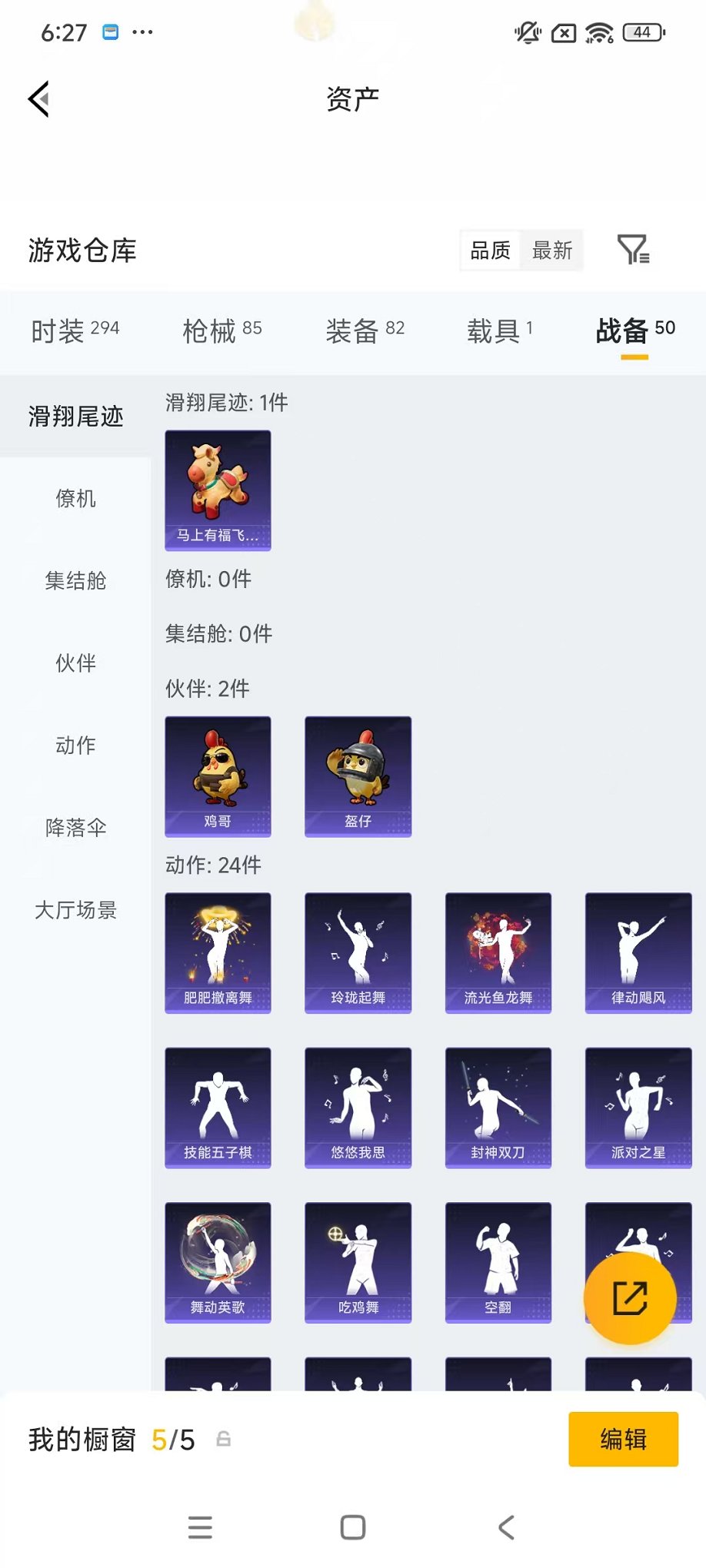This screenshot has height=1568, width=706.
Task: Select the 盔仔 companion thumbnail
Action: click(x=358, y=776)
